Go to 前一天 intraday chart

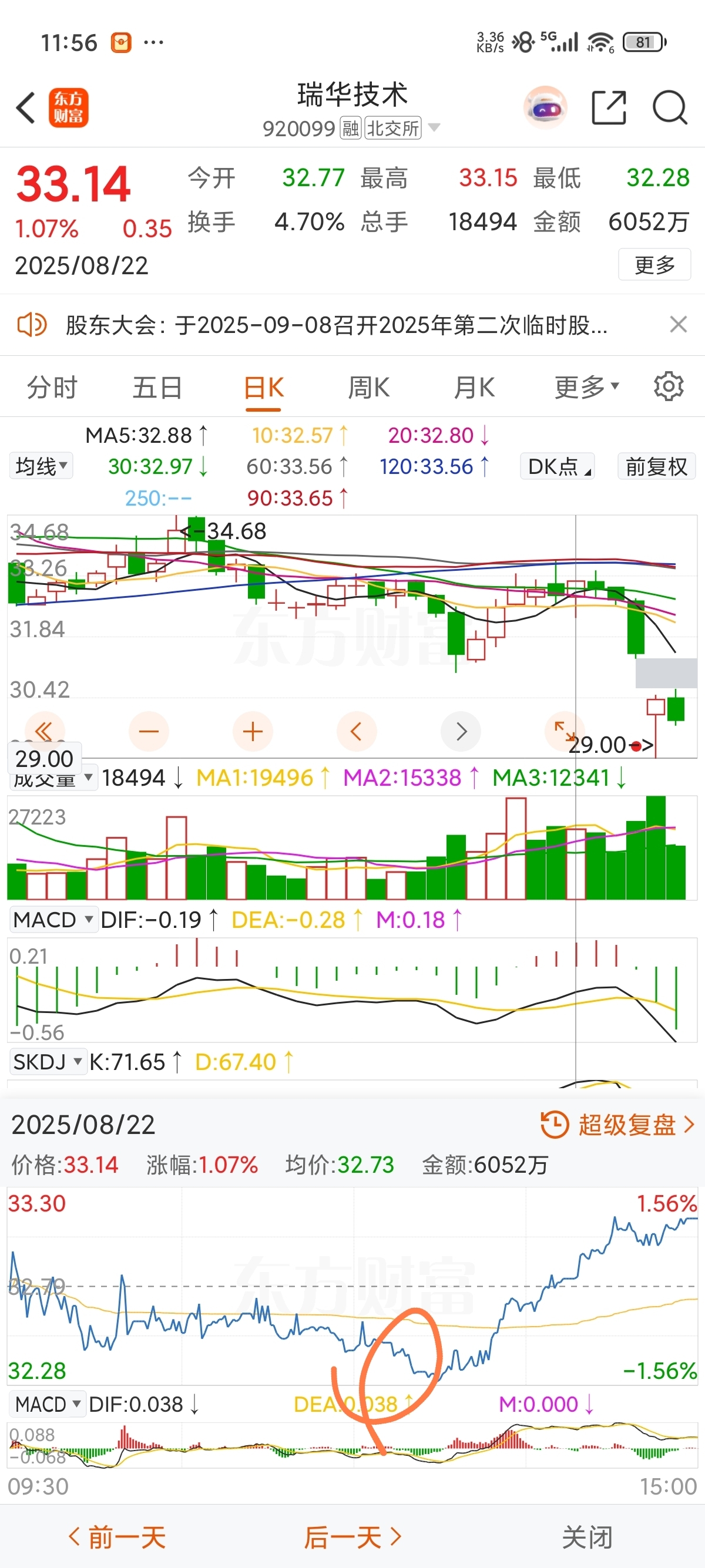coord(117,1537)
